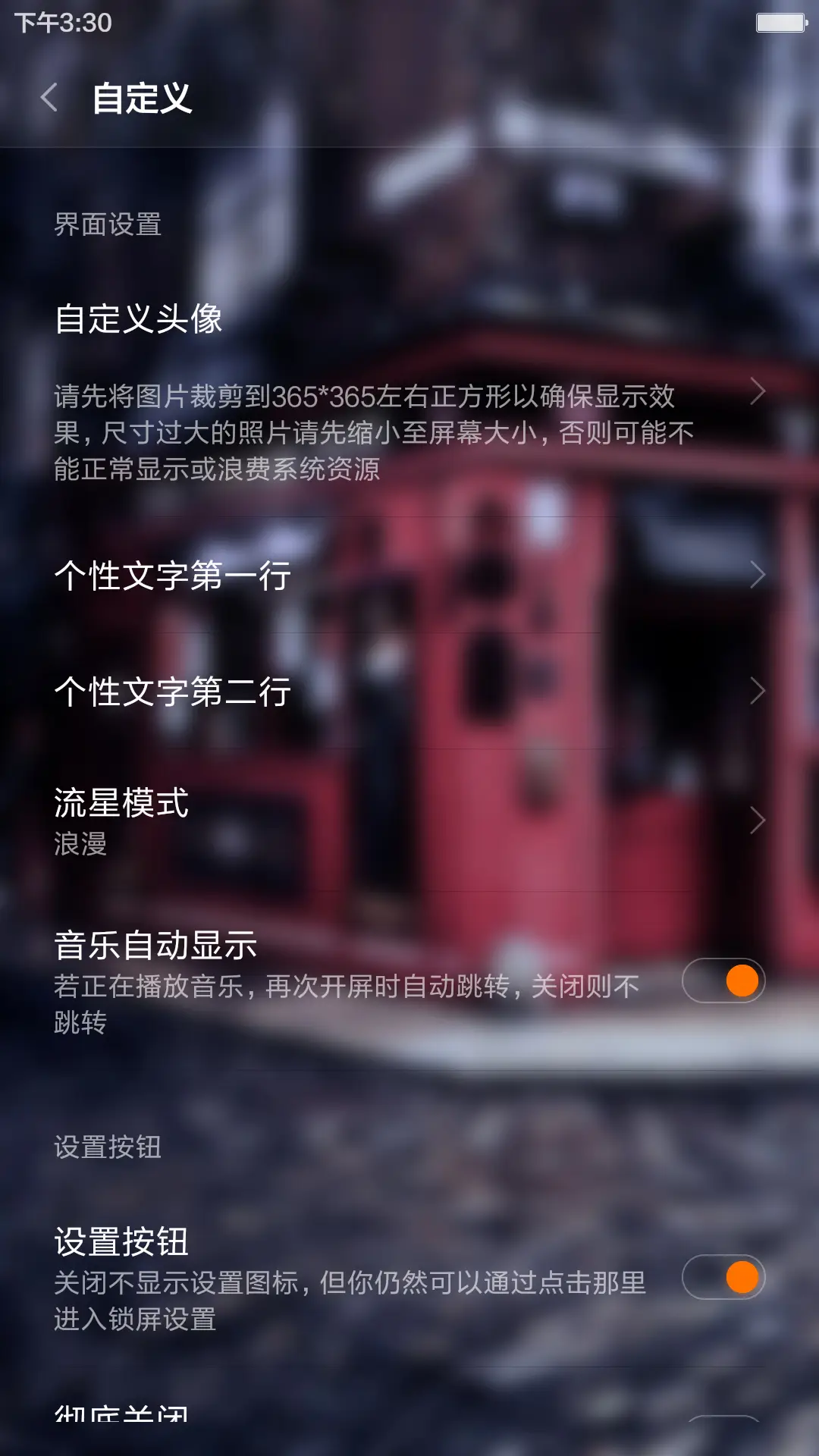The image size is (819, 1456).
Task: Tap the chevron next to 个性文字第一行
Action: point(758,576)
